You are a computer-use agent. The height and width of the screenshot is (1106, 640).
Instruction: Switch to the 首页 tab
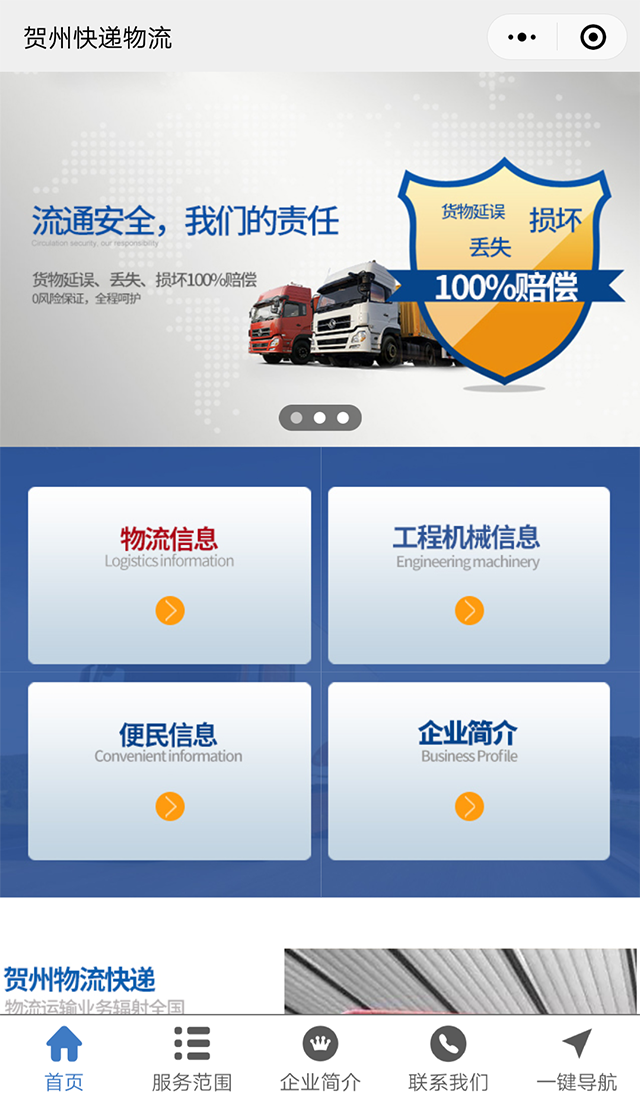64,1060
